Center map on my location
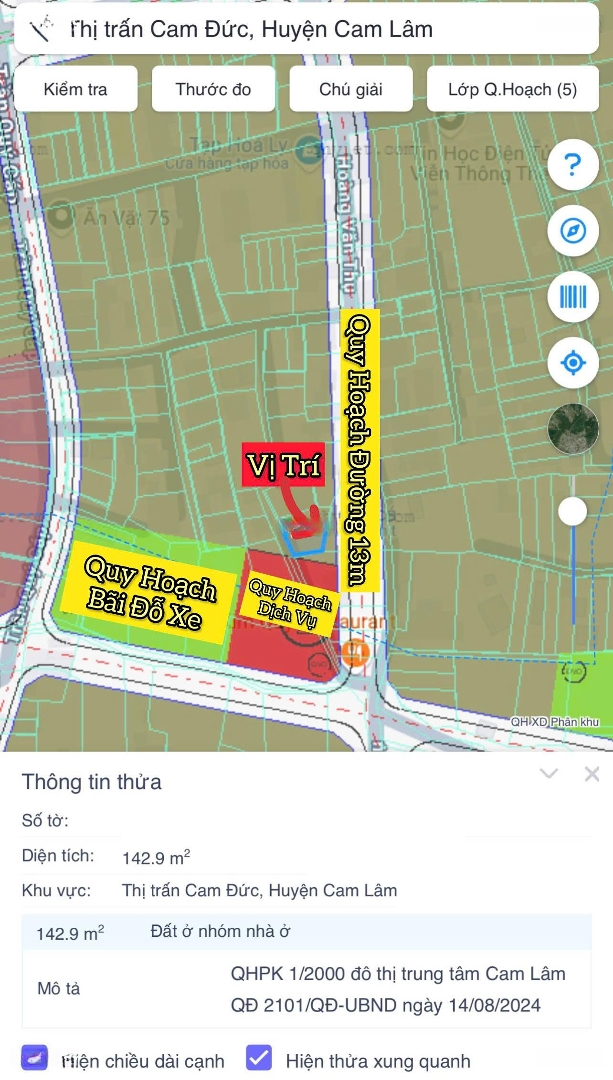The height and width of the screenshot is (1080, 613). point(573,363)
